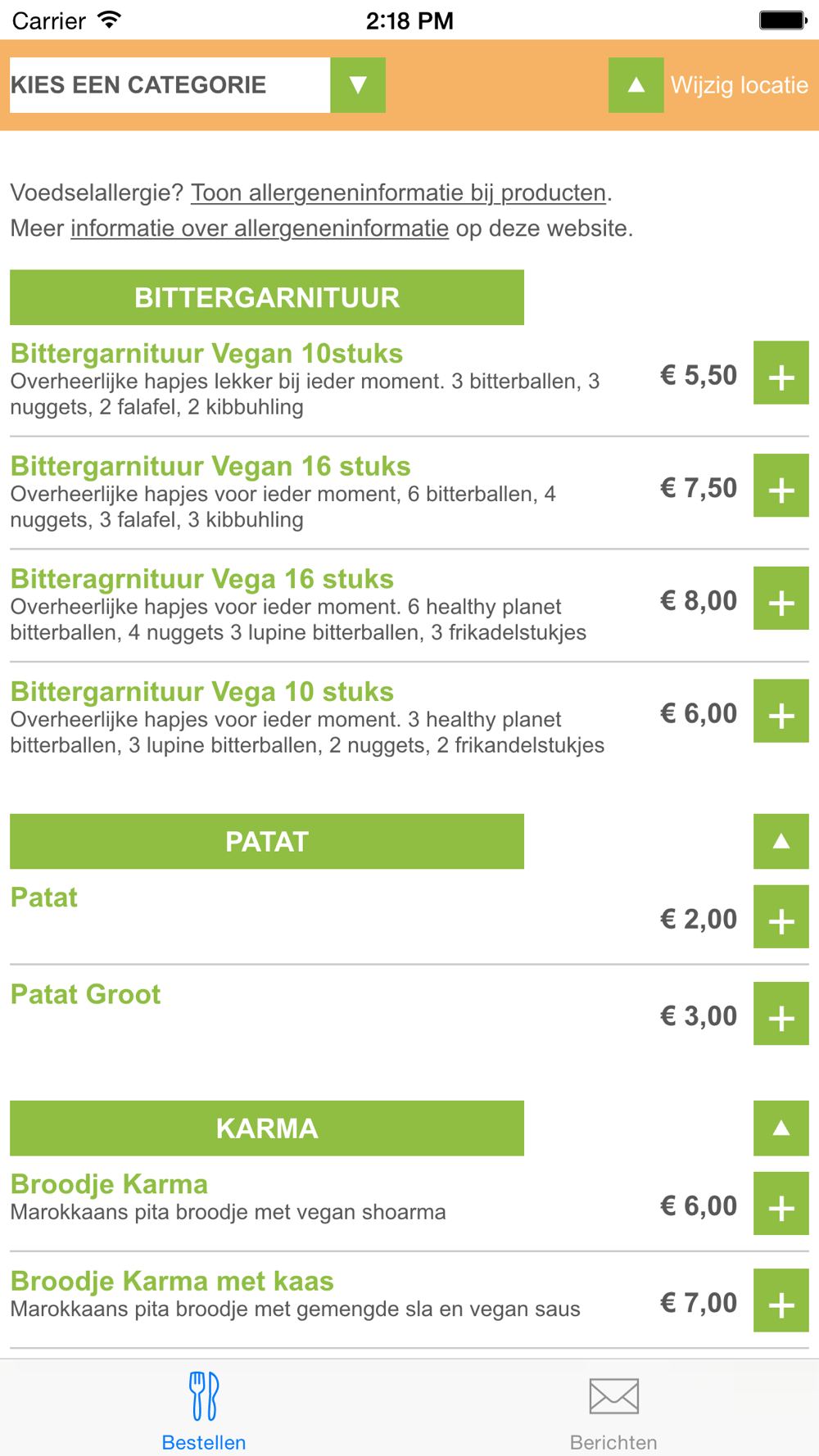
Task: Open the Kies een categorie dropdown
Action: tap(197, 85)
